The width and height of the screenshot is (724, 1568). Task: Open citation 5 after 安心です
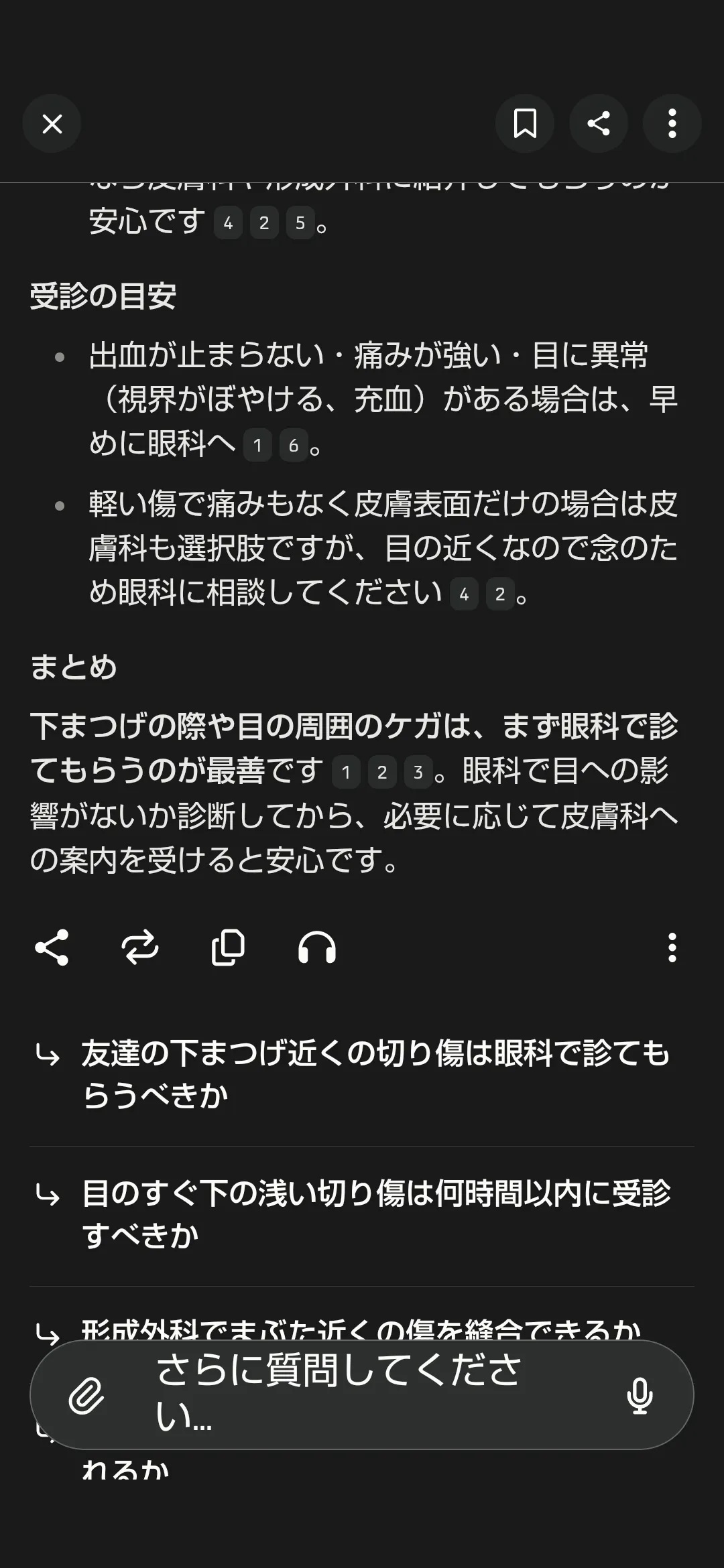300,223
